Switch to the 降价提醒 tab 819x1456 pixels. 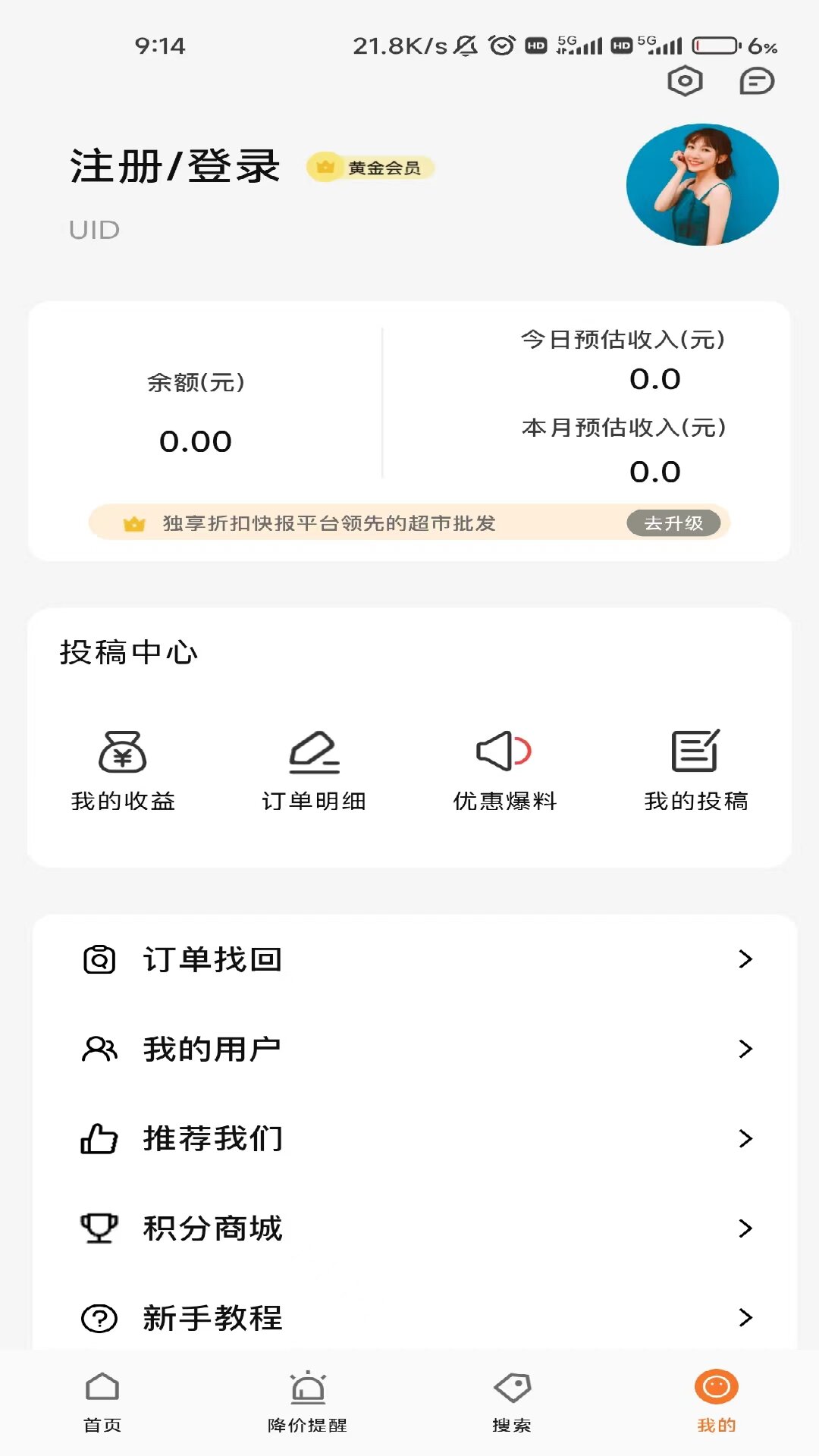tap(307, 1401)
